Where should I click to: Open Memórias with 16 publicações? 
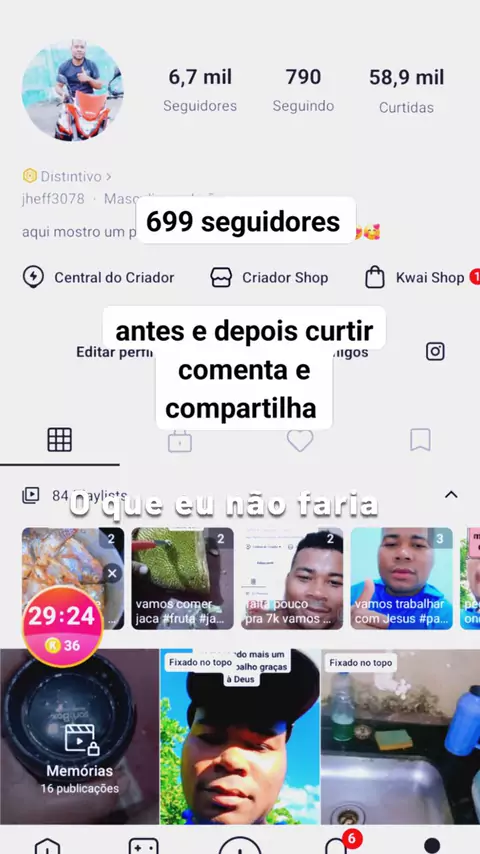click(x=80, y=736)
